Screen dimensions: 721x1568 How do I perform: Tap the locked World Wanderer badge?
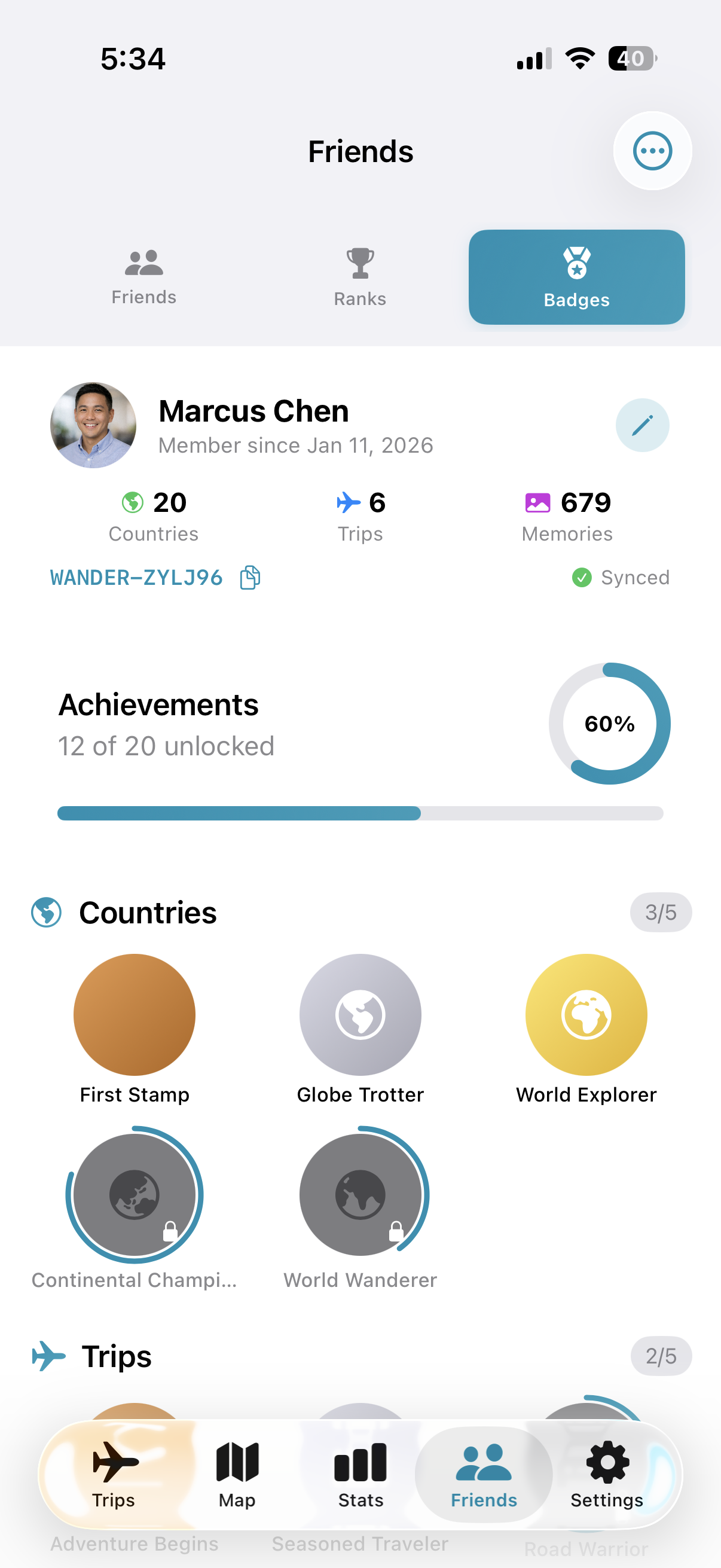click(359, 1195)
